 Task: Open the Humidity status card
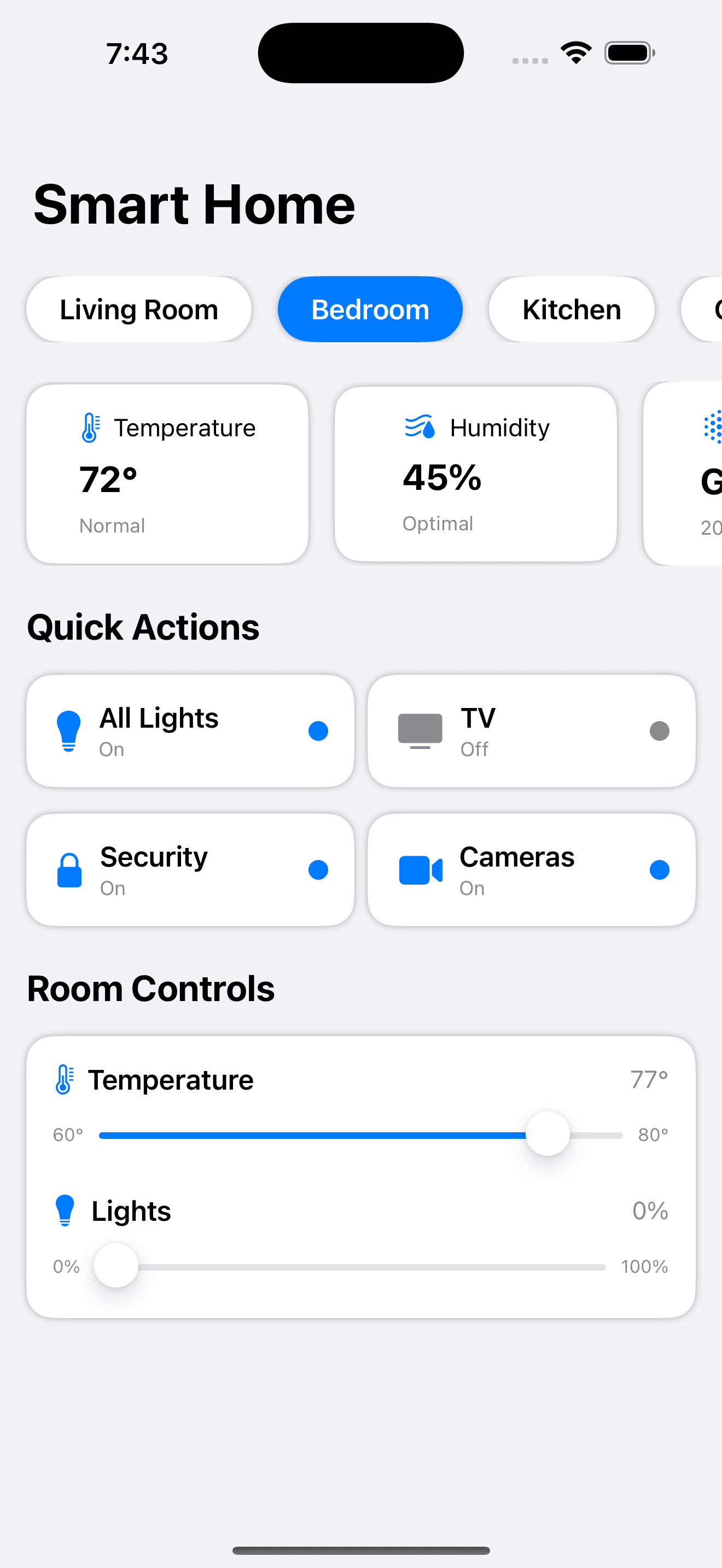tap(475, 474)
